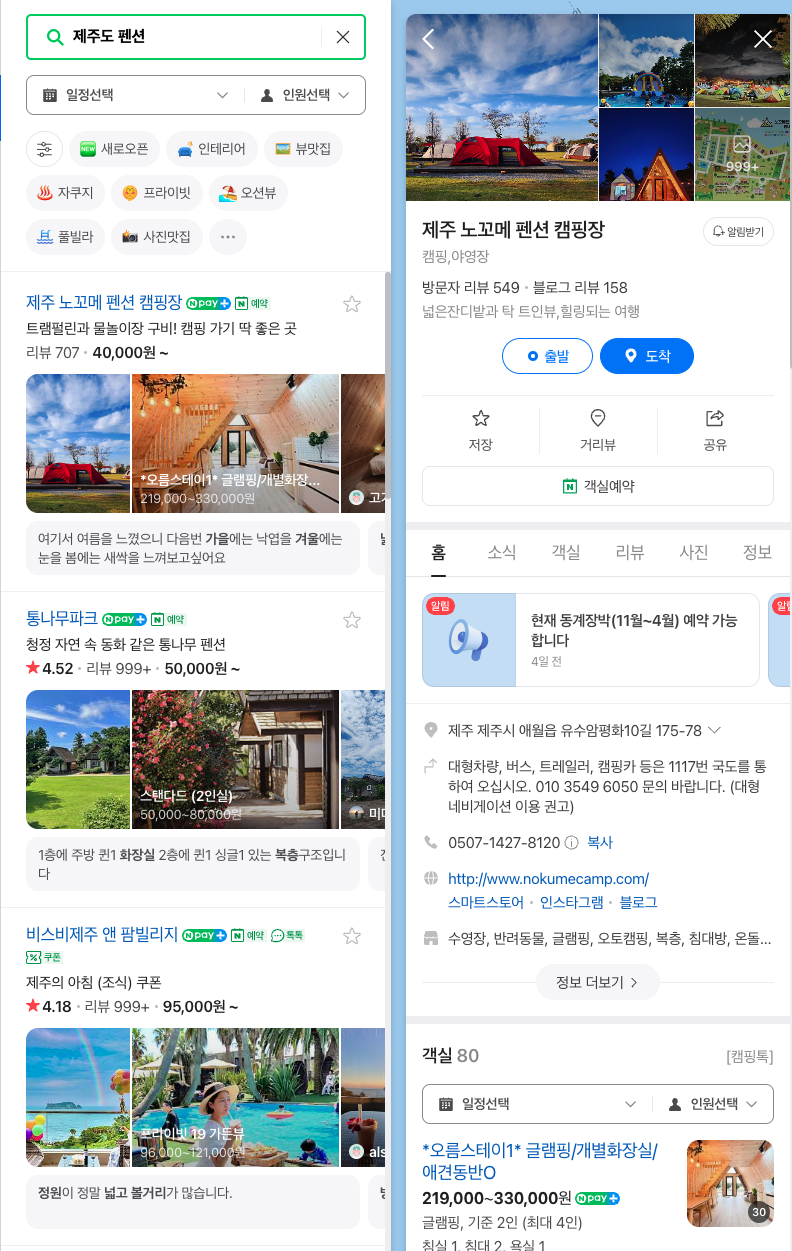Save this place with 저장

480,430
